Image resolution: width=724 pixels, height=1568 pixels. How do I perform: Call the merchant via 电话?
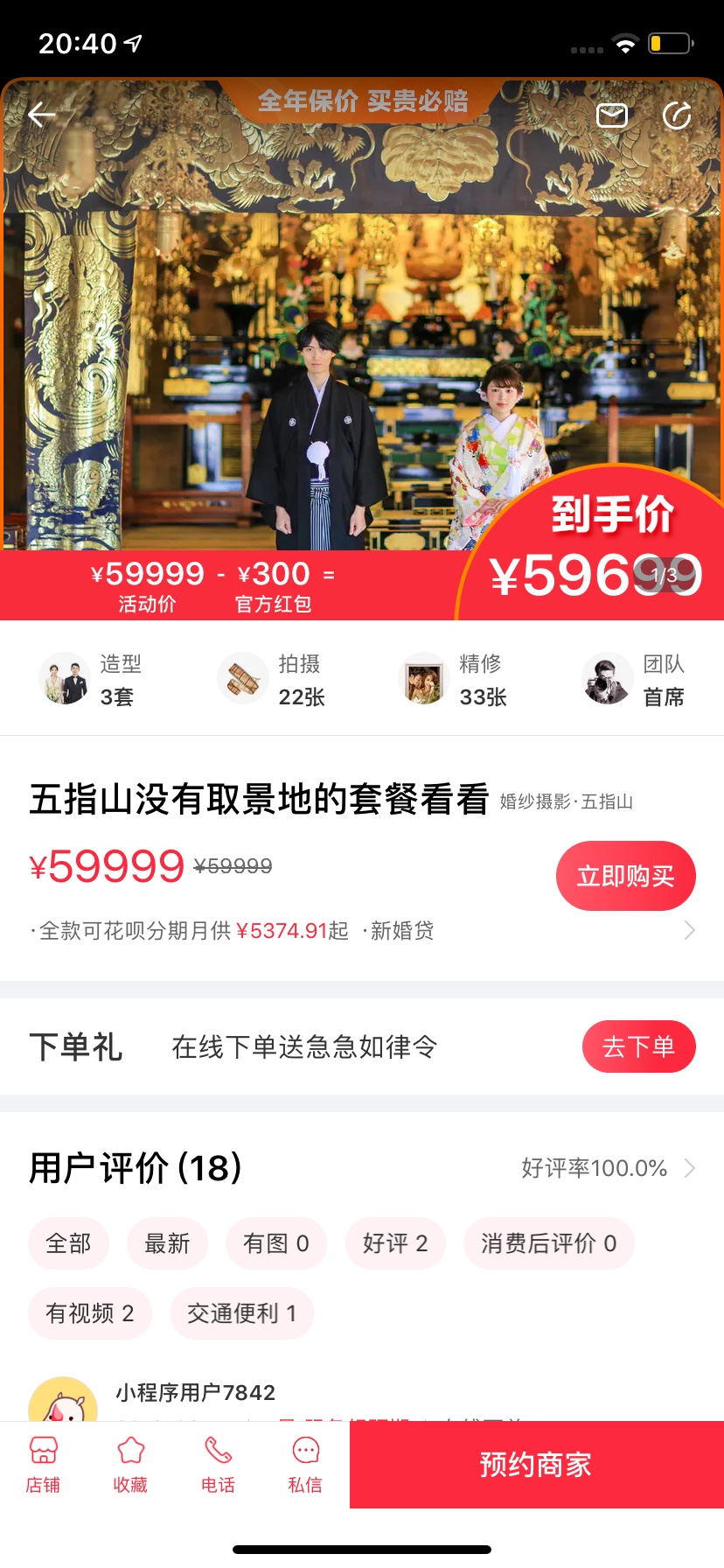tap(218, 1465)
